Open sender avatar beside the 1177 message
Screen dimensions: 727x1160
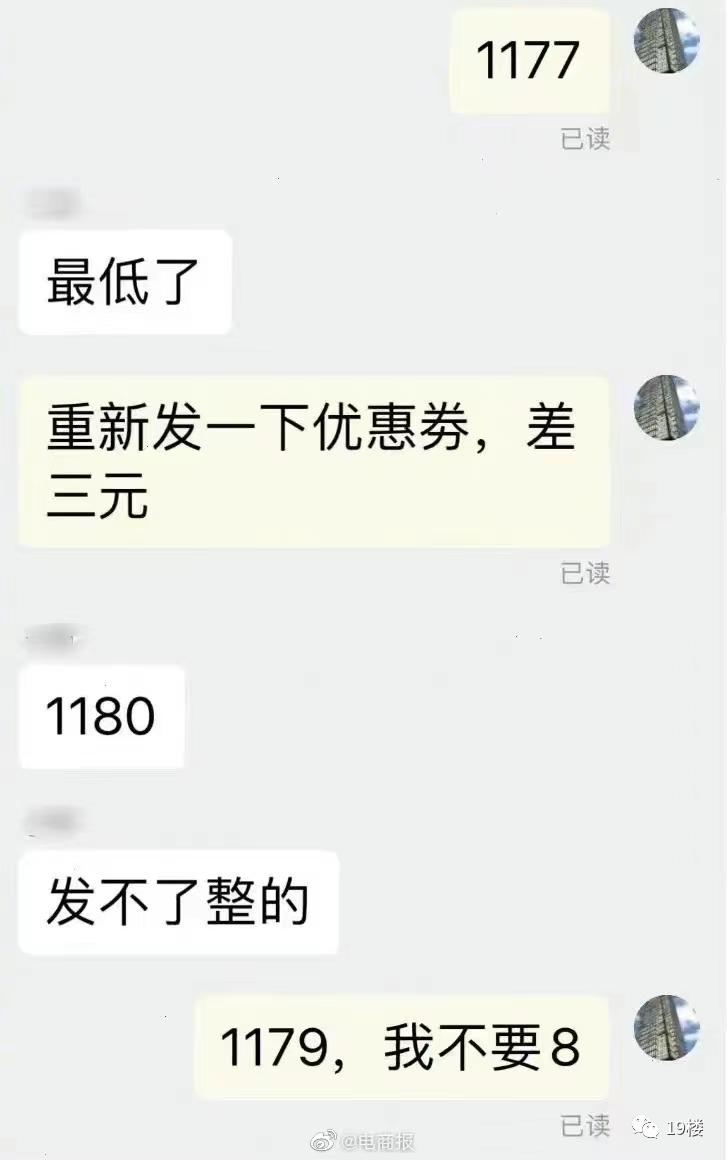(667, 41)
